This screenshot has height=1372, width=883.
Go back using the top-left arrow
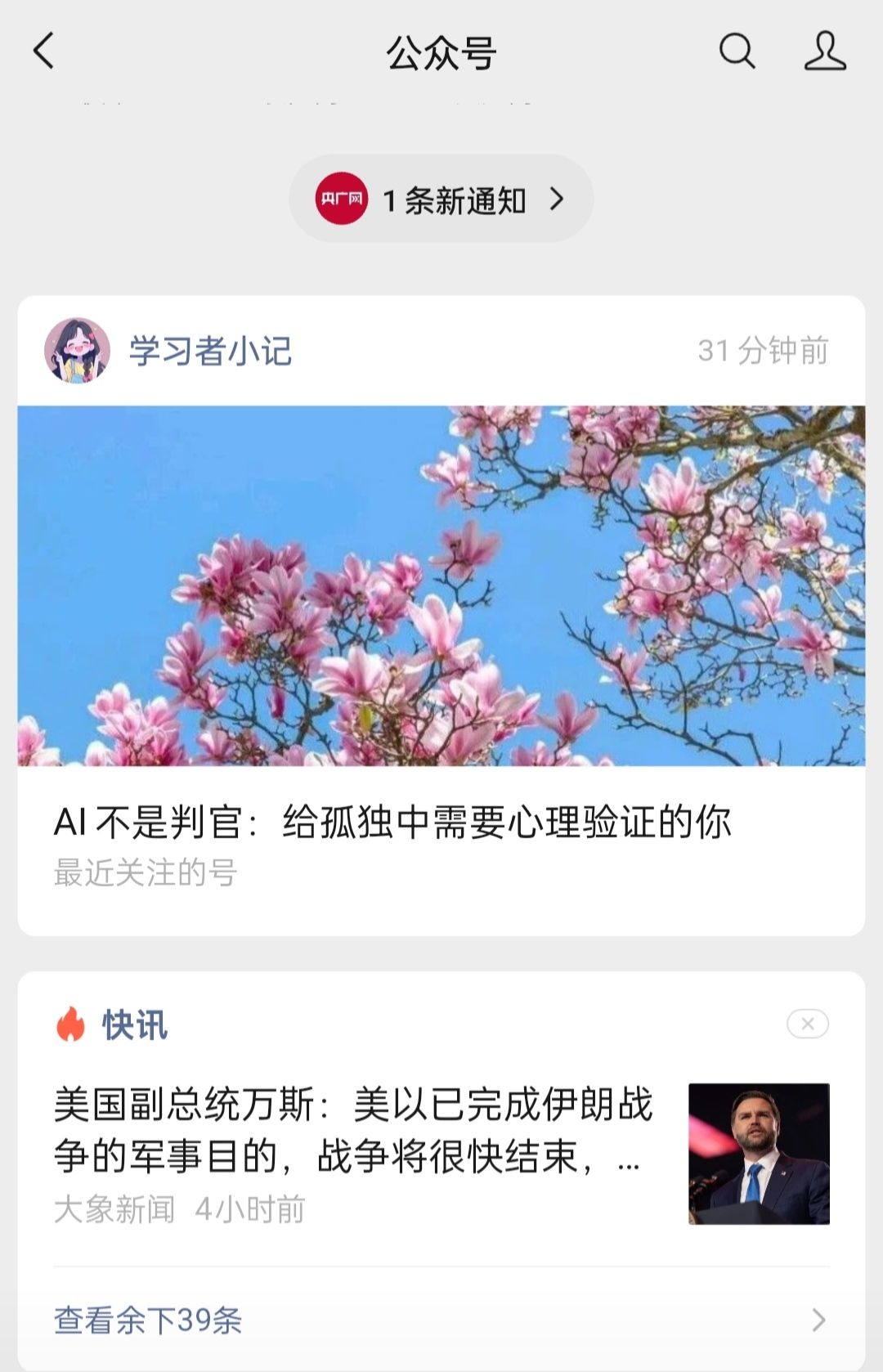coord(43,51)
